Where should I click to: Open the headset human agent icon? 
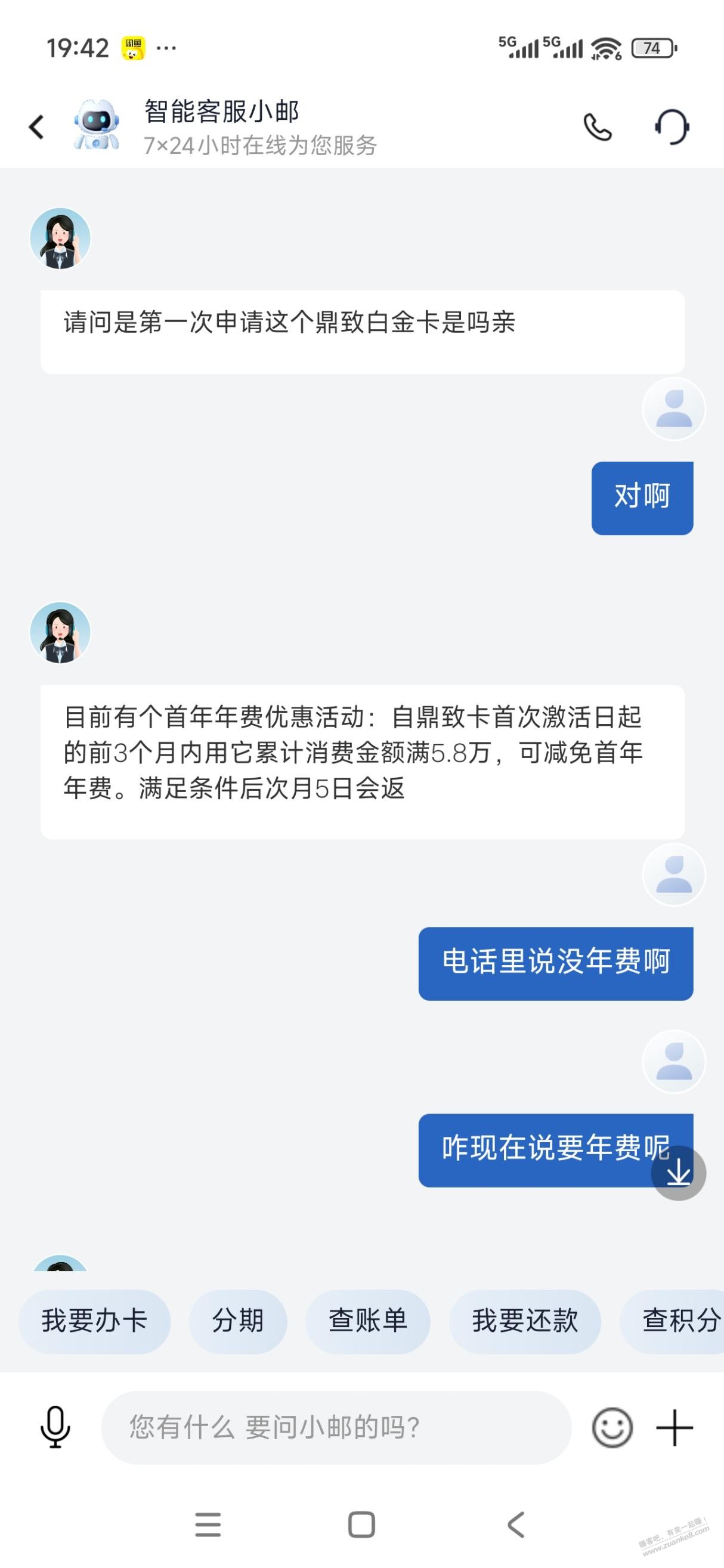672,127
